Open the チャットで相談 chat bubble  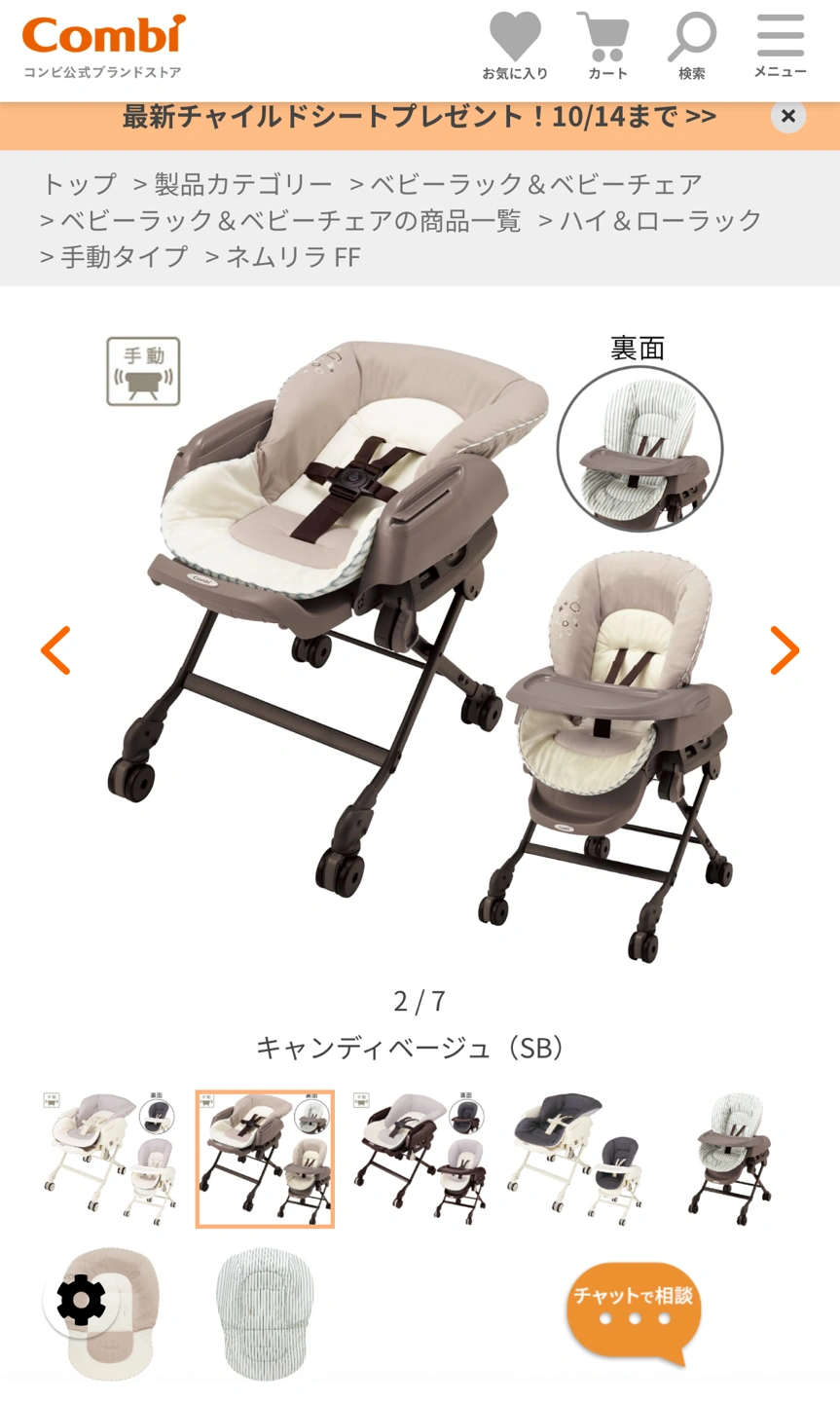(634, 1311)
